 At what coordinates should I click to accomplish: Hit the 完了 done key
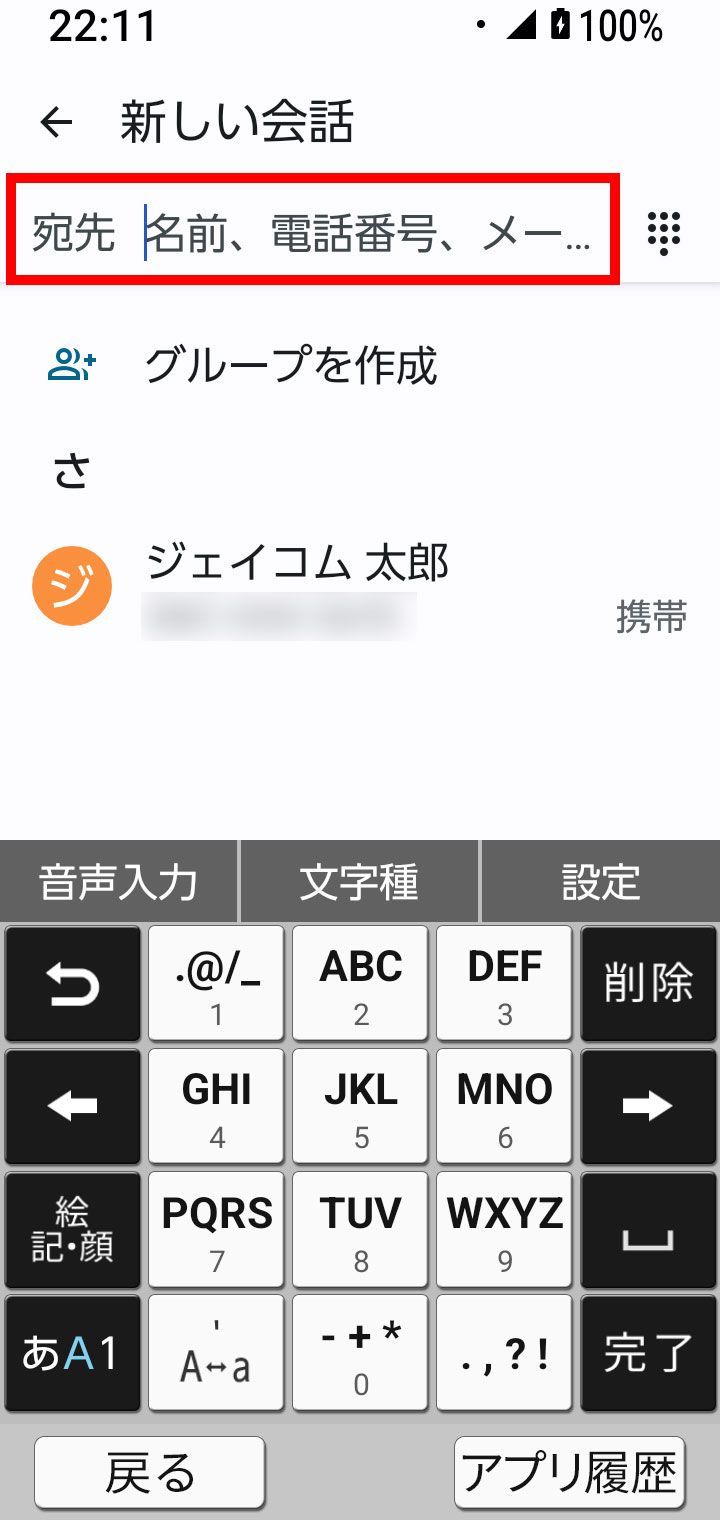648,1354
